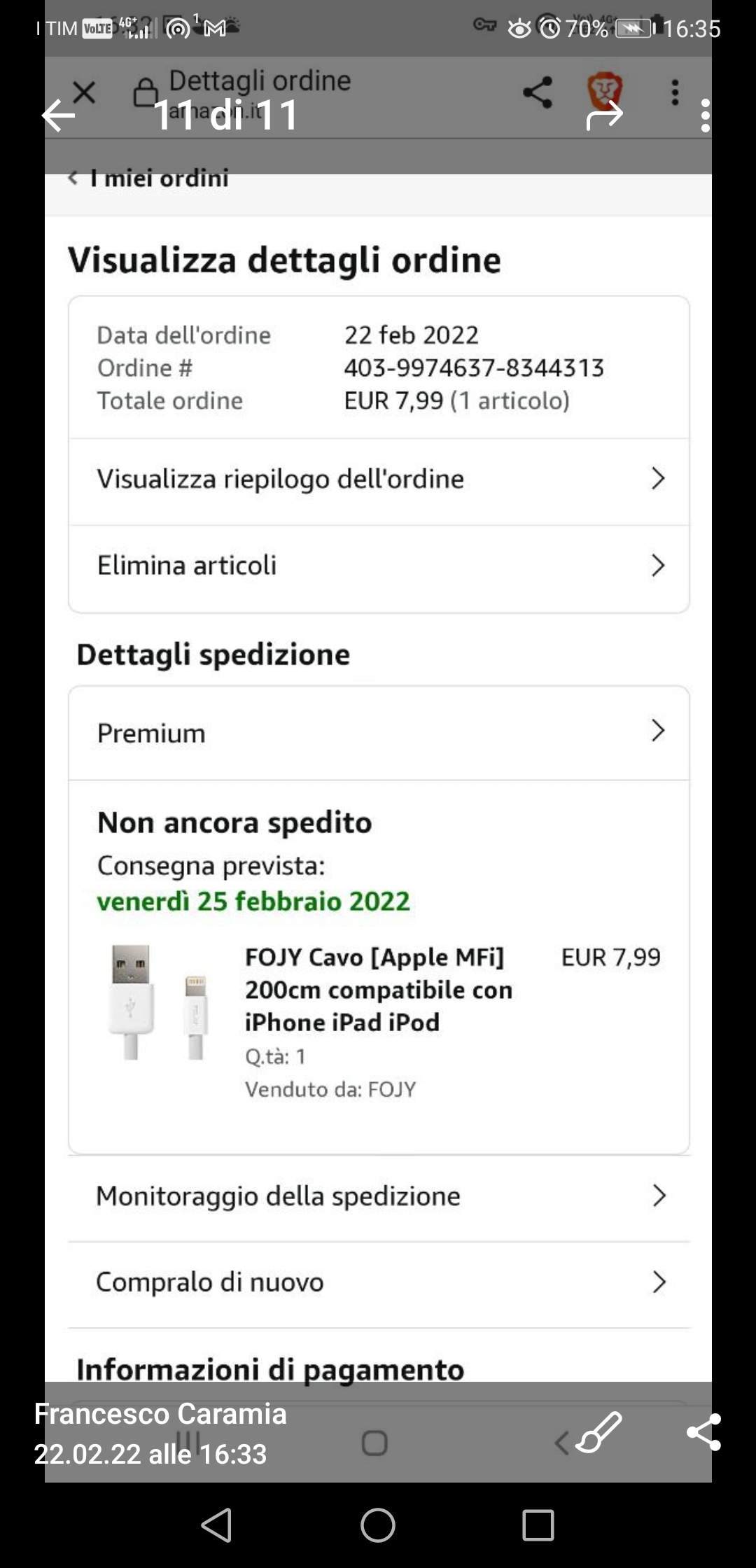Viewport: 756px width, 1568px height.
Task: Tap the system back button
Action: pyautogui.click(x=216, y=1525)
